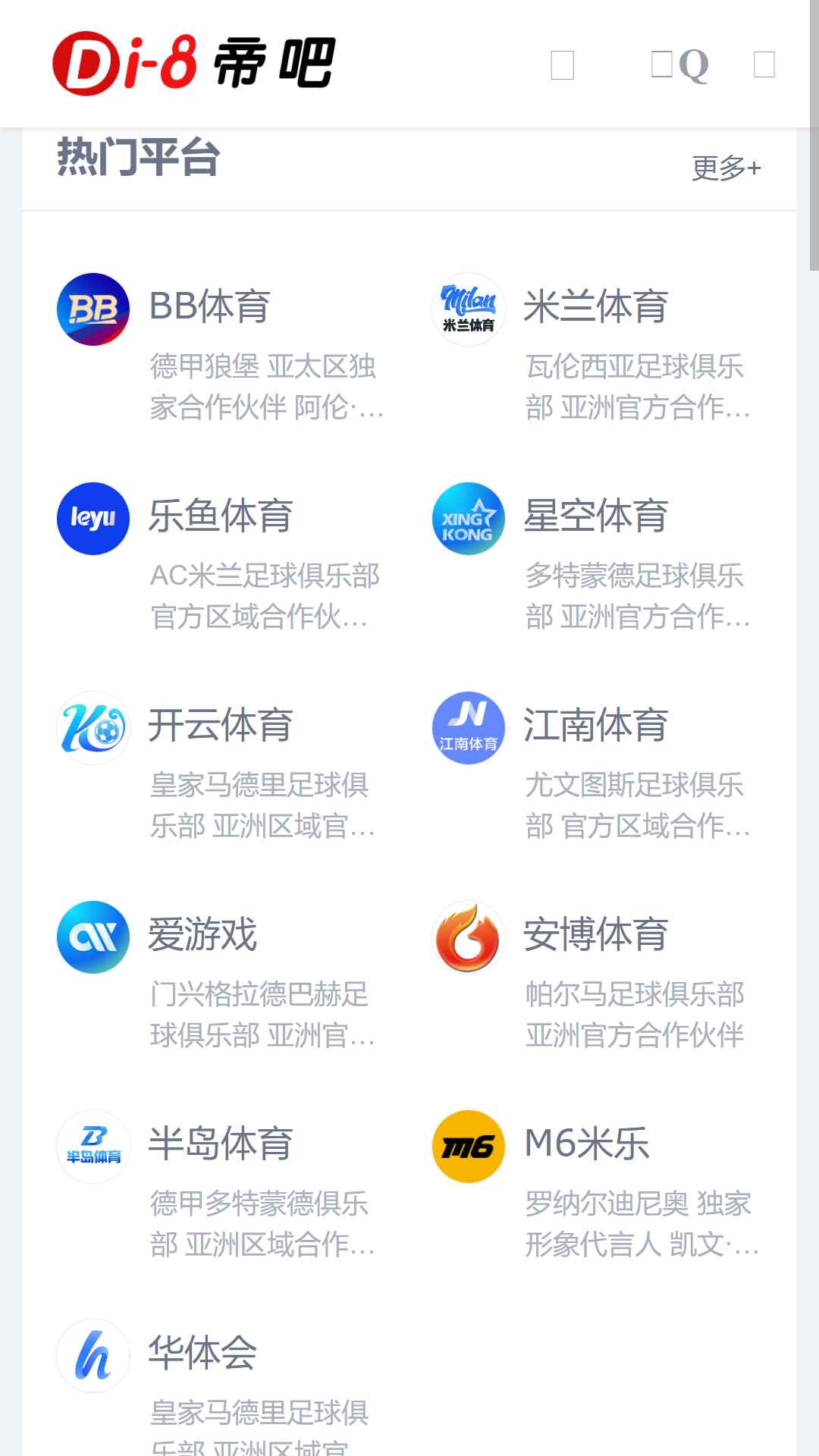Open the 爱游戏 entry
Screen dimensions: 819x1456
pos(221,976)
